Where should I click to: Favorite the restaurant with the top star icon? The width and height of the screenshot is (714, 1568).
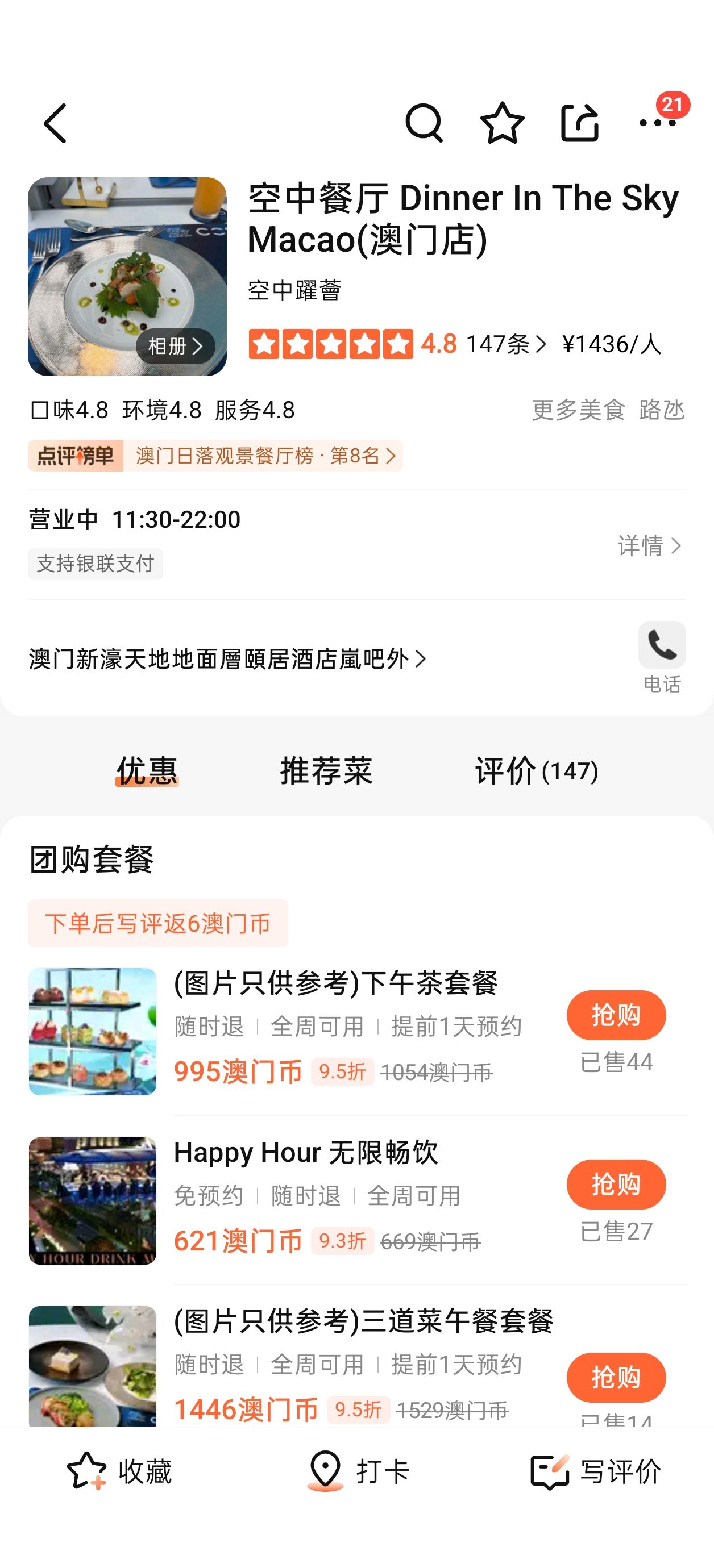[x=502, y=124]
